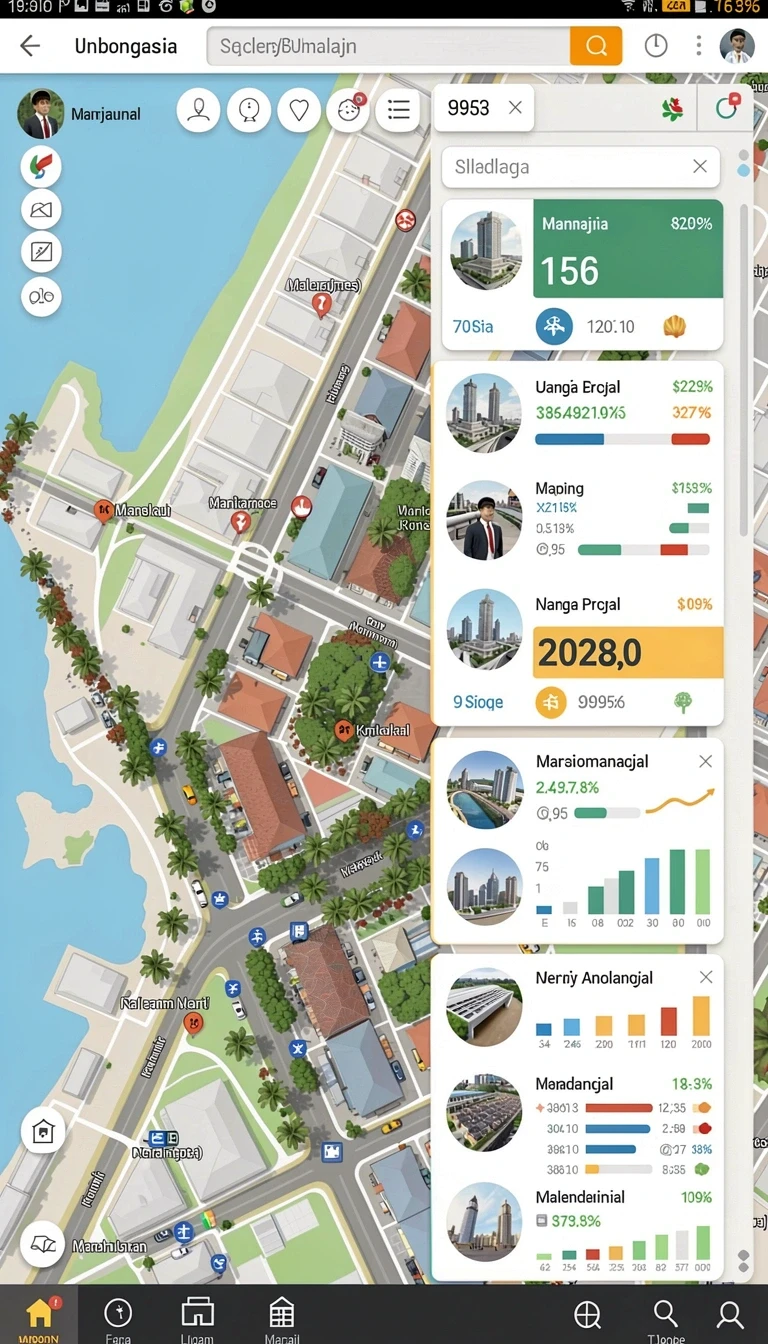Viewport: 768px width, 1344px height.
Task: Close the Marsiomanacjal card
Action: (705, 762)
